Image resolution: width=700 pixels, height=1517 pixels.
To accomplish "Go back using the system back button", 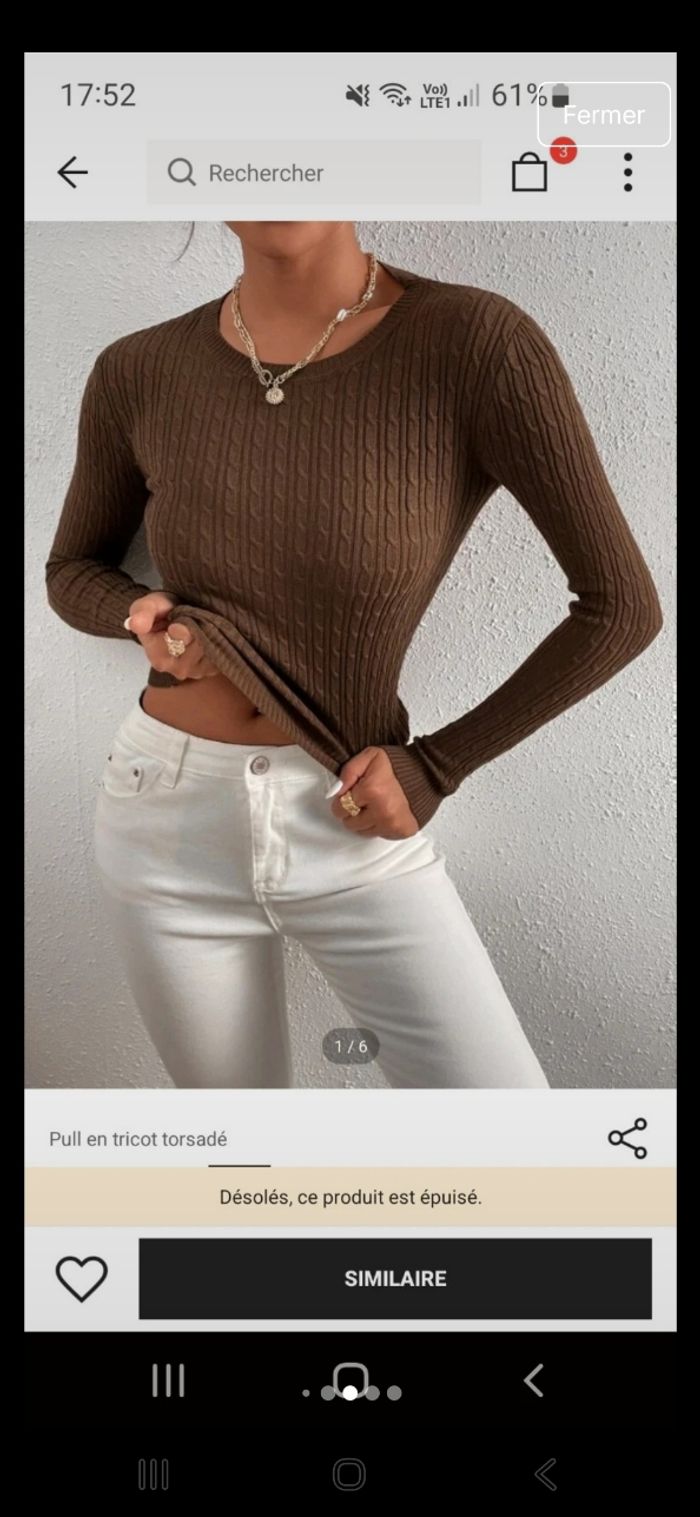I will click(545, 1474).
